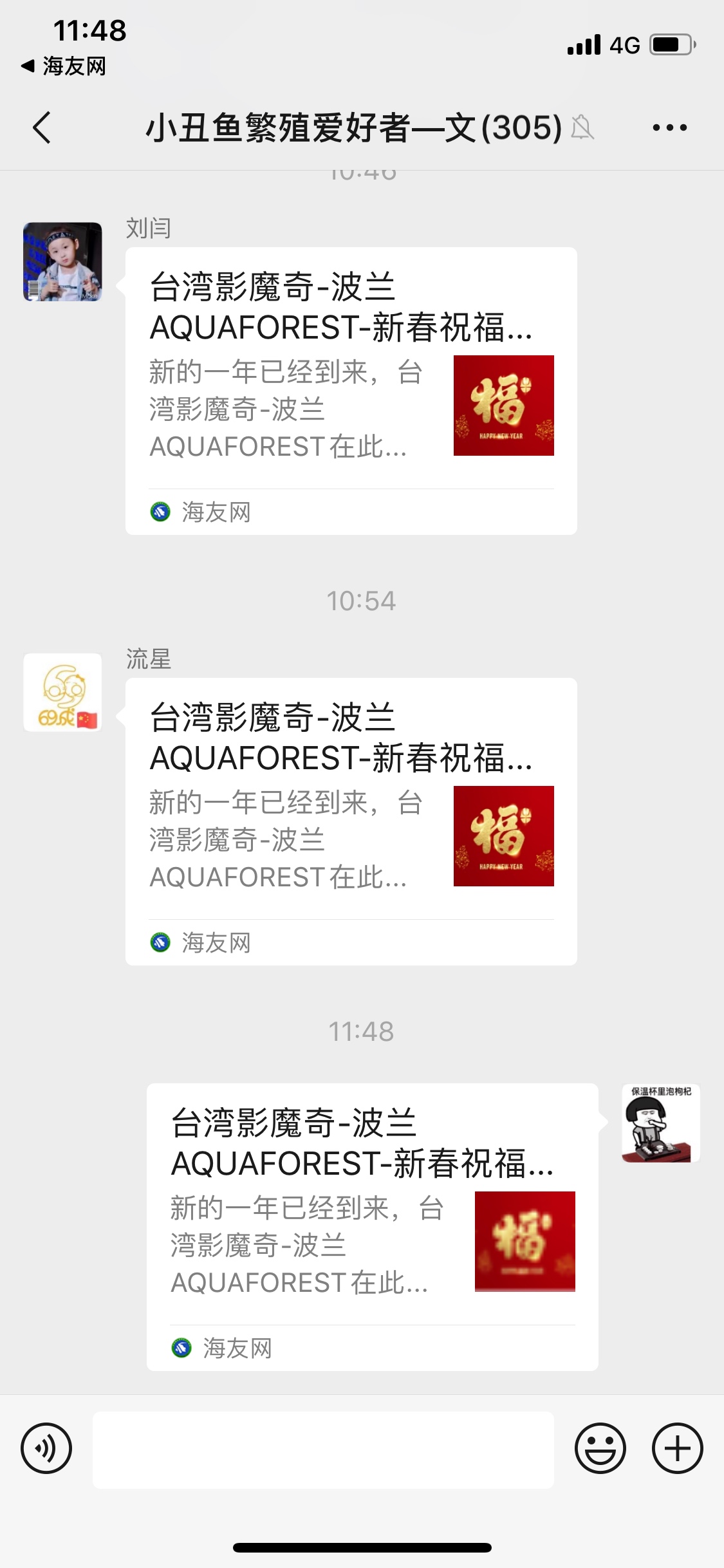Image resolution: width=724 pixels, height=1568 pixels.
Task: Open the shared article card from 流星
Action: pos(351,821)
